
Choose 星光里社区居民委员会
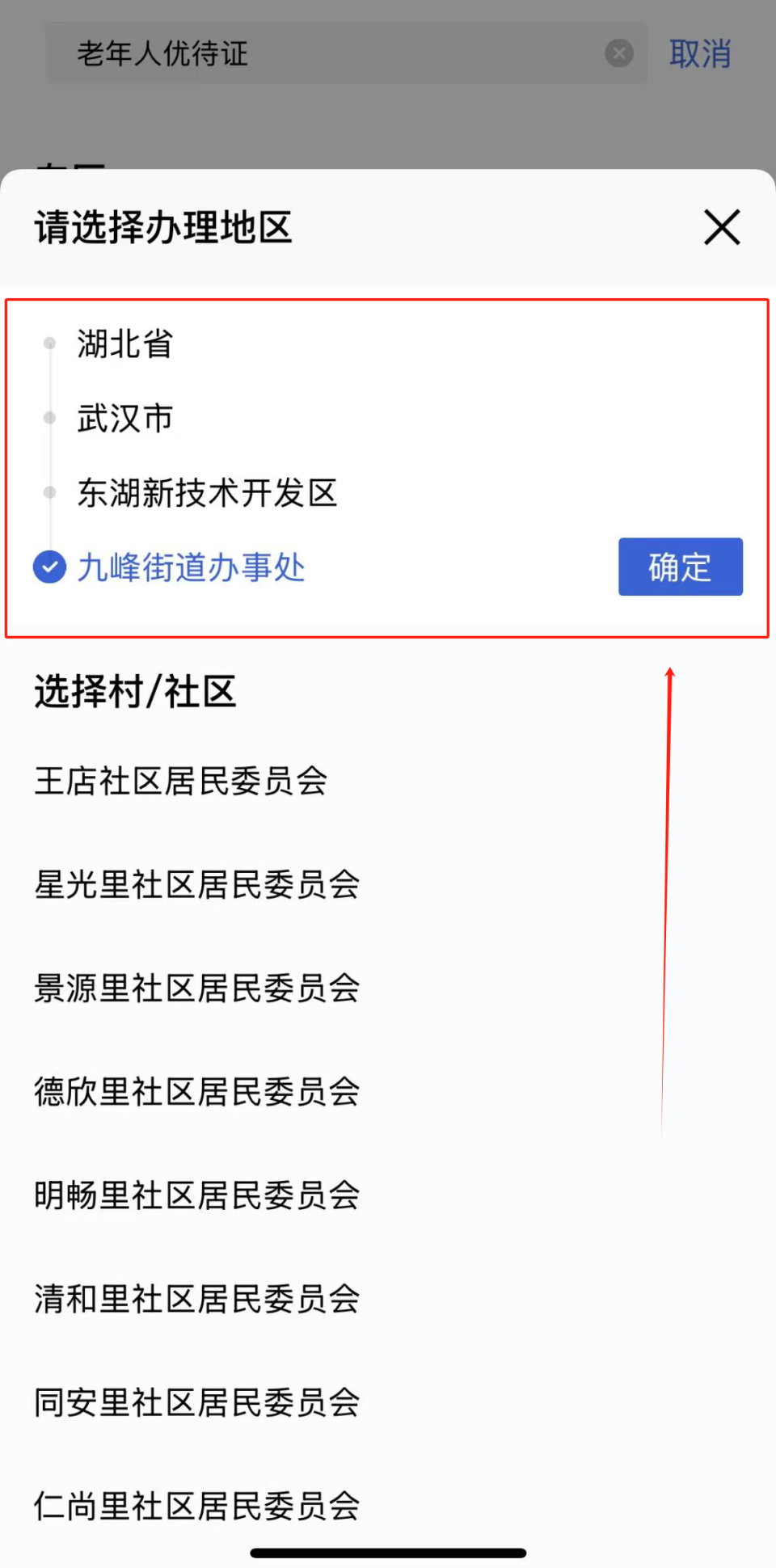tap(197, 884)
